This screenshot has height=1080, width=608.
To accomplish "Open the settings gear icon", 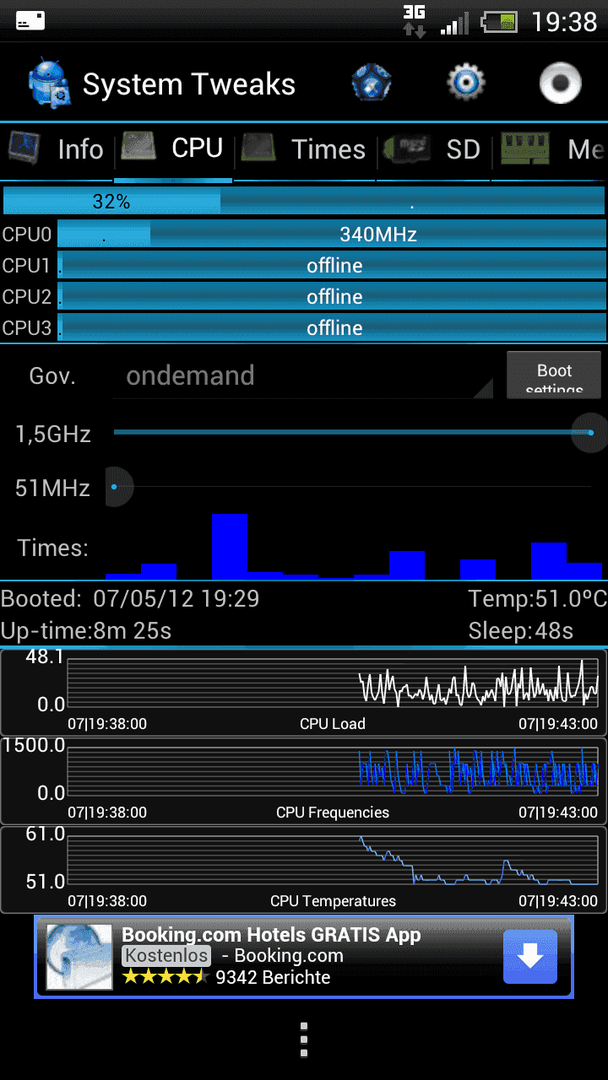I will (466, 83).
